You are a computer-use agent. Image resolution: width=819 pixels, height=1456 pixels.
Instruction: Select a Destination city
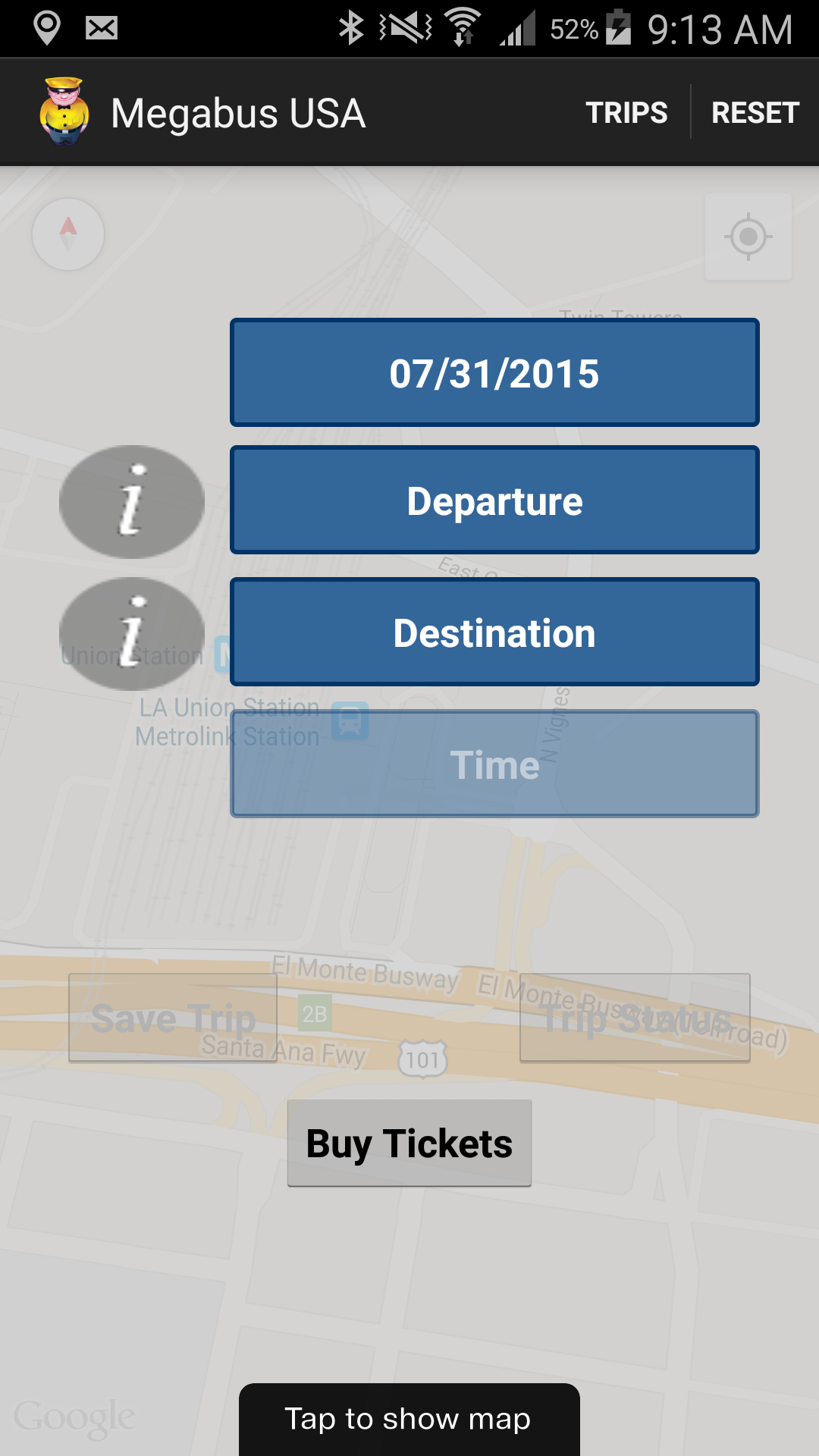pos(494,632)
